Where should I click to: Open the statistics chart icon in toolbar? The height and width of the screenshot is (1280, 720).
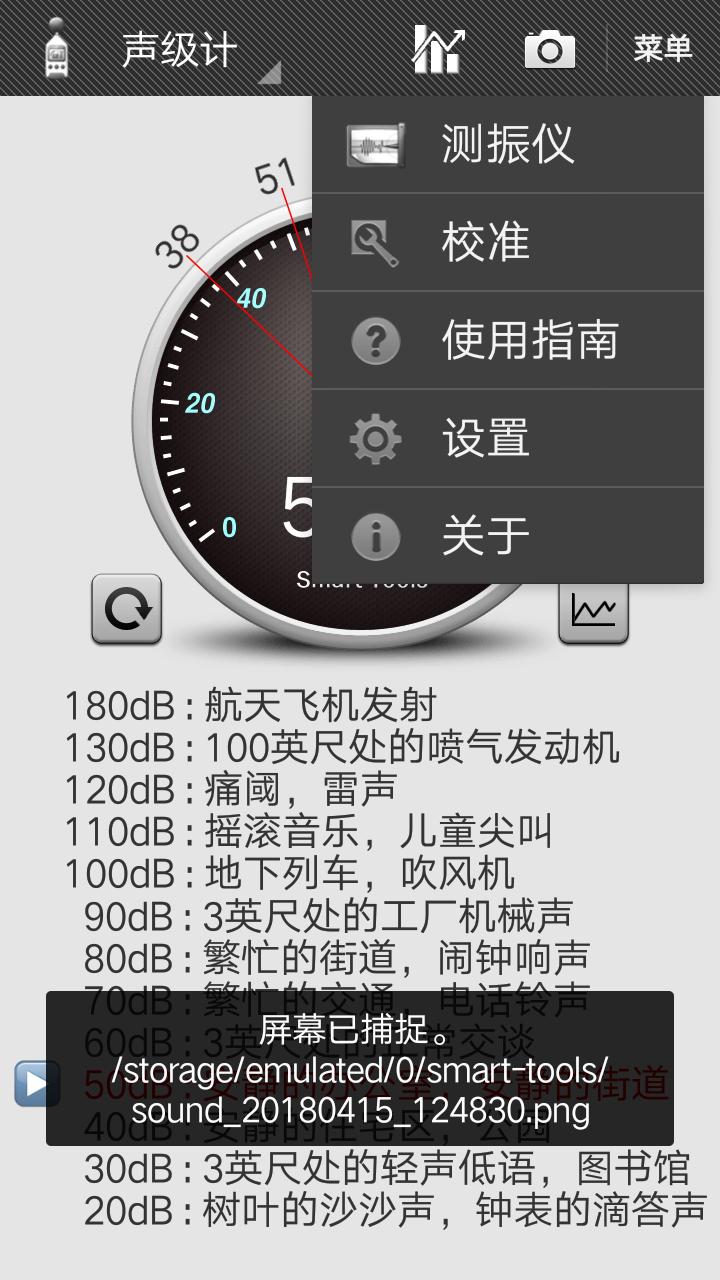439,48
